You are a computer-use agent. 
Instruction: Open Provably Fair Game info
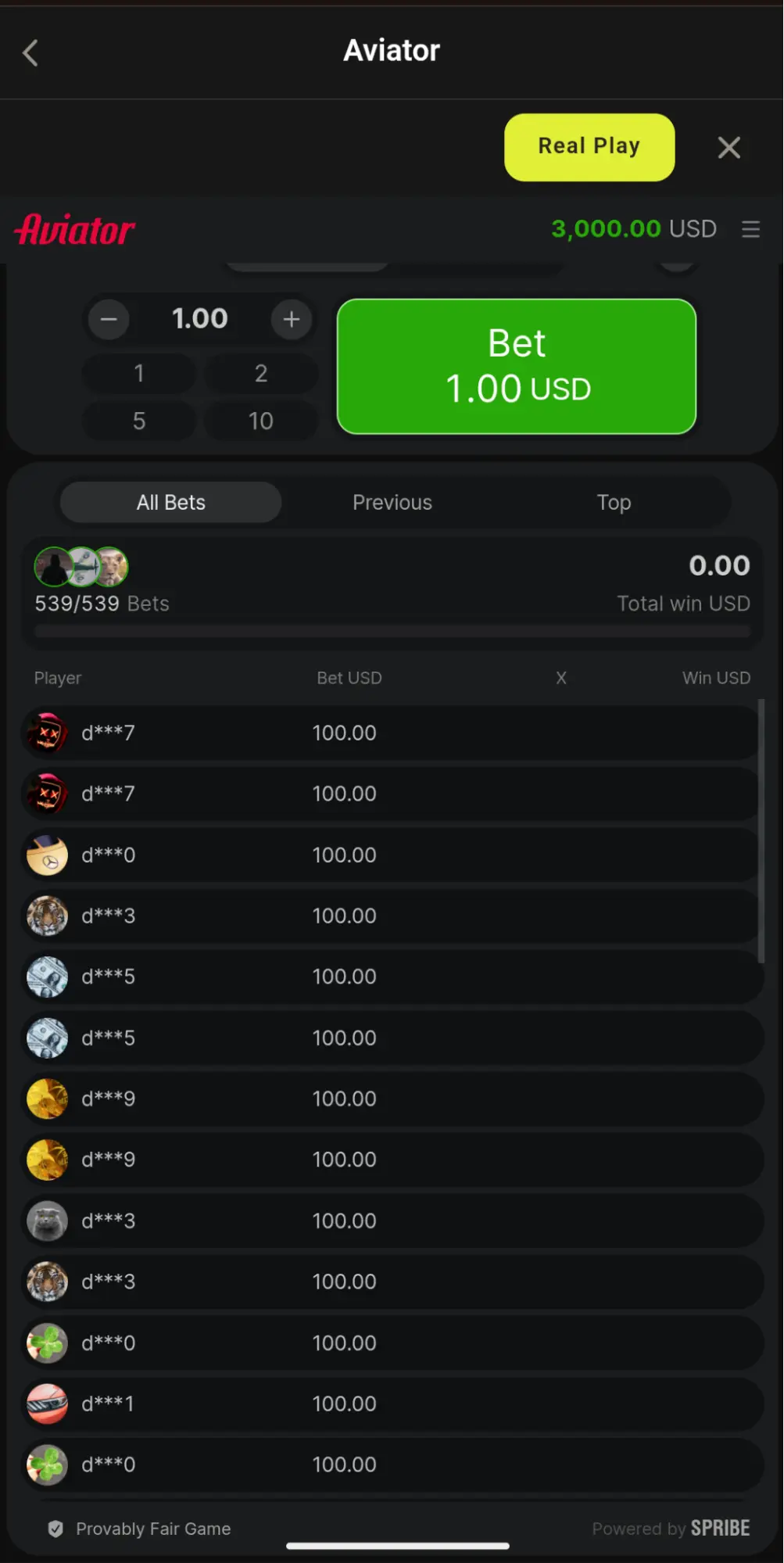tap(141, 1529)
